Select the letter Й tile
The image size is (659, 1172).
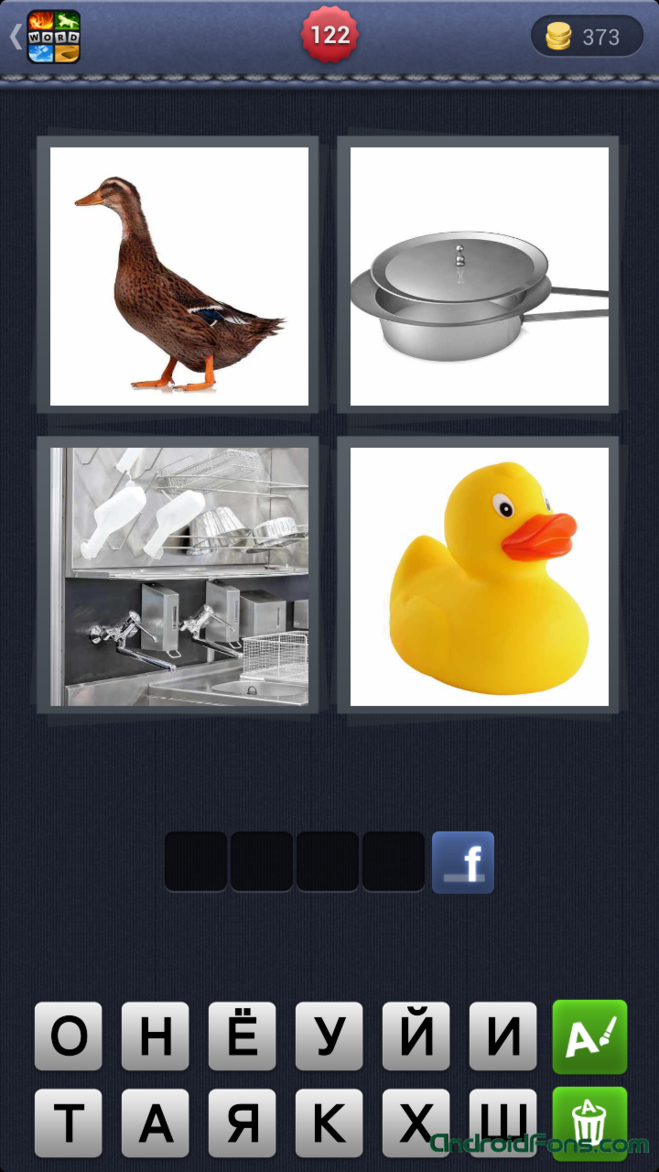pos(416,1036)
